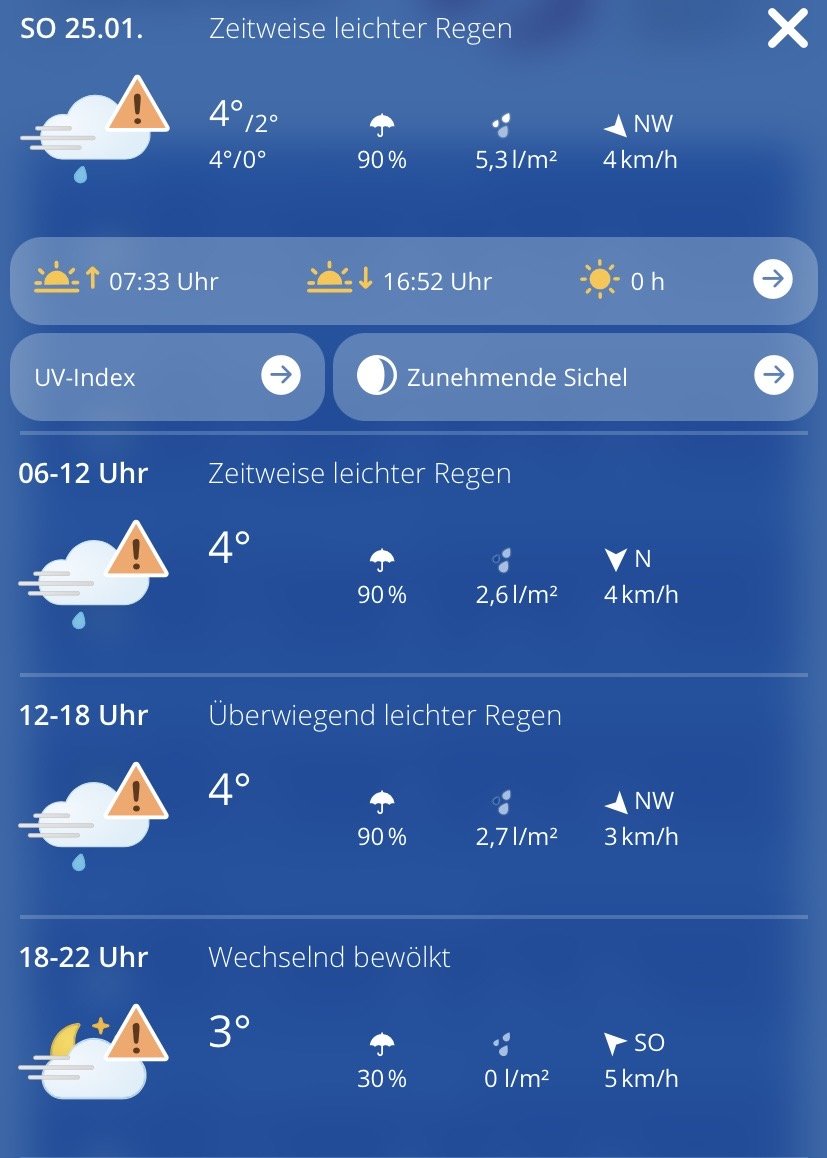The image size is (827, 1158).
Task: Open sunrise and sunset details
Action: coord(772,281)
